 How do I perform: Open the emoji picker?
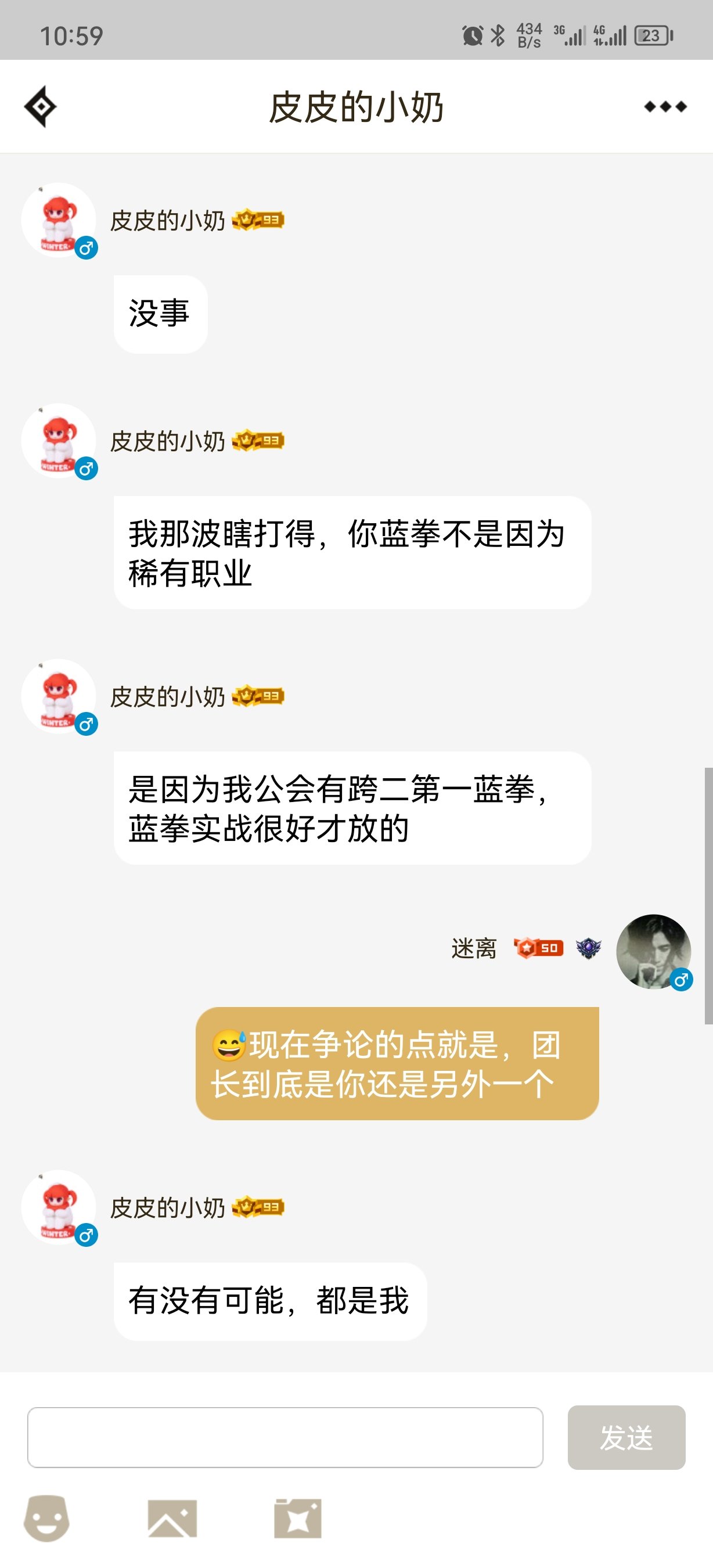47,1518
